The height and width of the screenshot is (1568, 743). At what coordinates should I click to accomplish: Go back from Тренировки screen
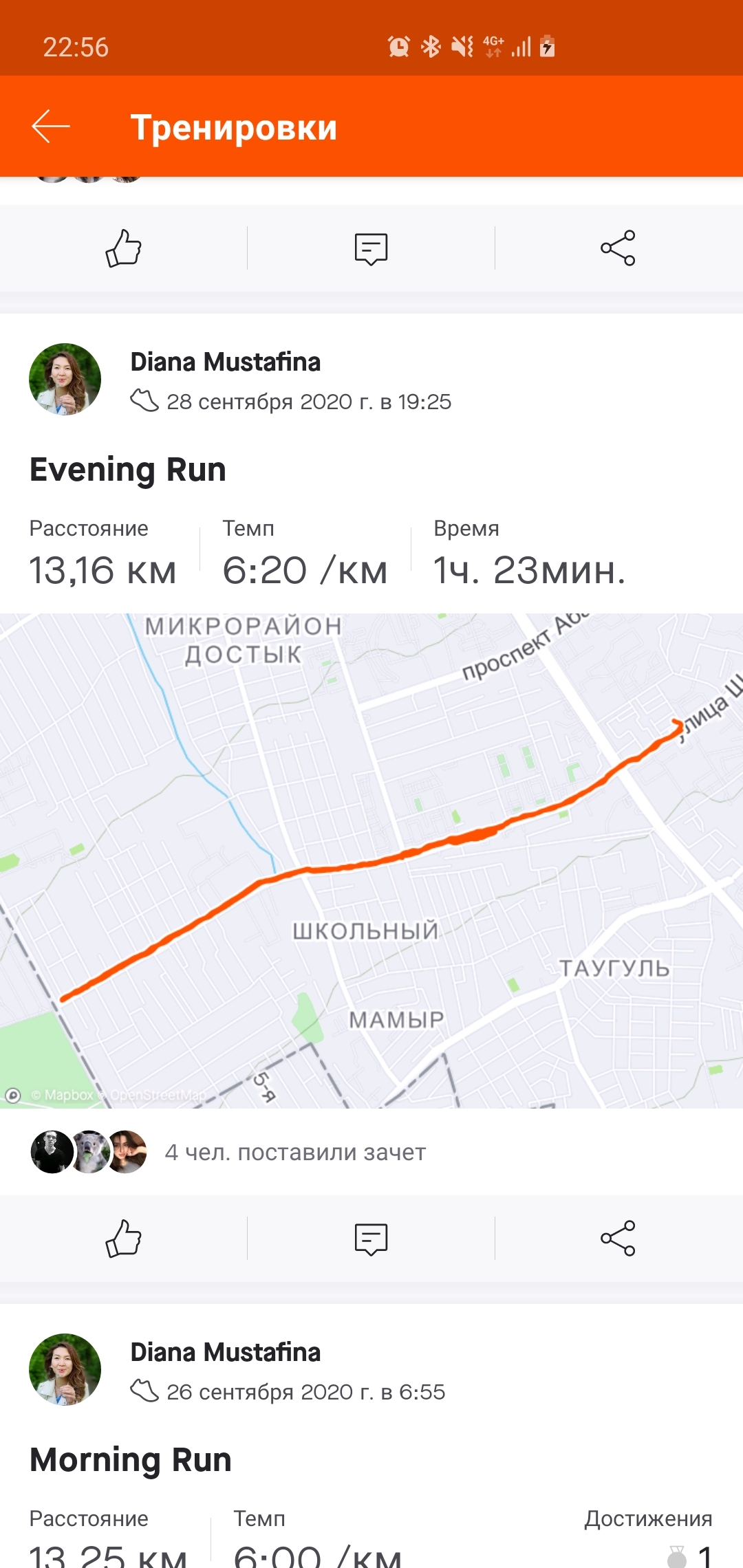tap(51, 127)
